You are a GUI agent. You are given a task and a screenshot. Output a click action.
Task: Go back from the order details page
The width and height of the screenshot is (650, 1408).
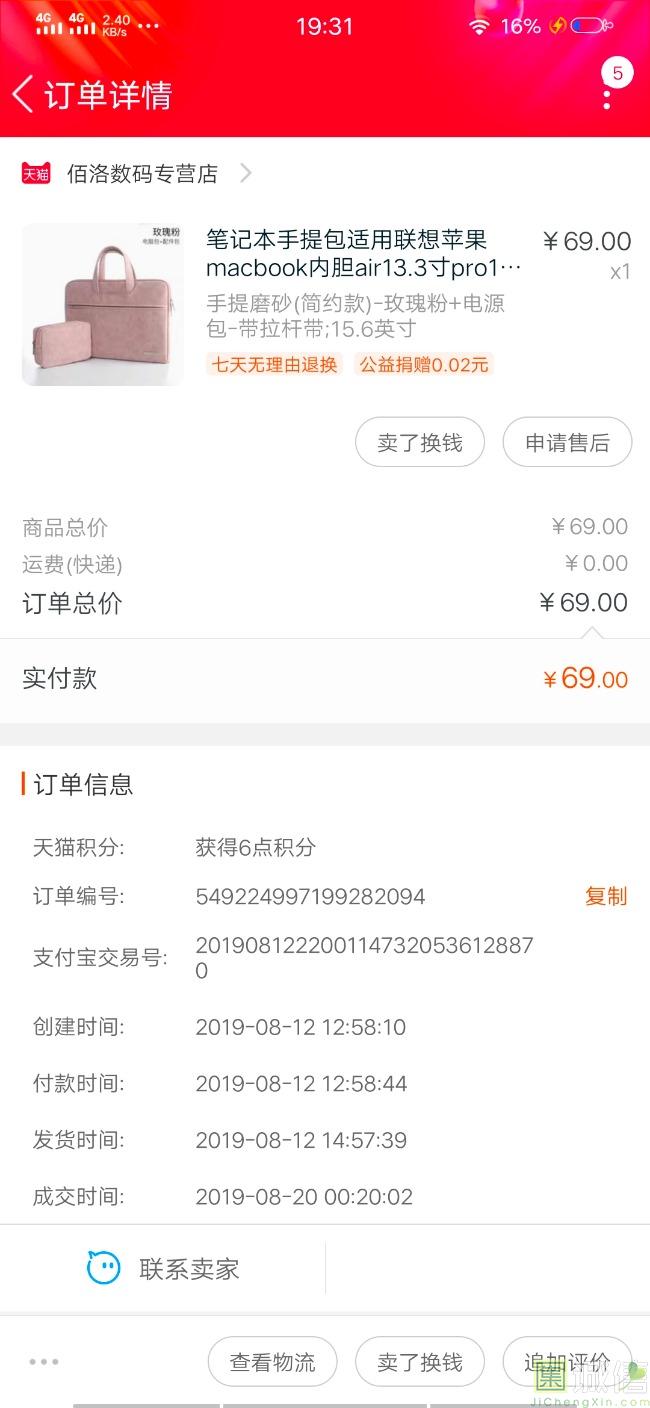pyautogui.click(x=22, y=95)
